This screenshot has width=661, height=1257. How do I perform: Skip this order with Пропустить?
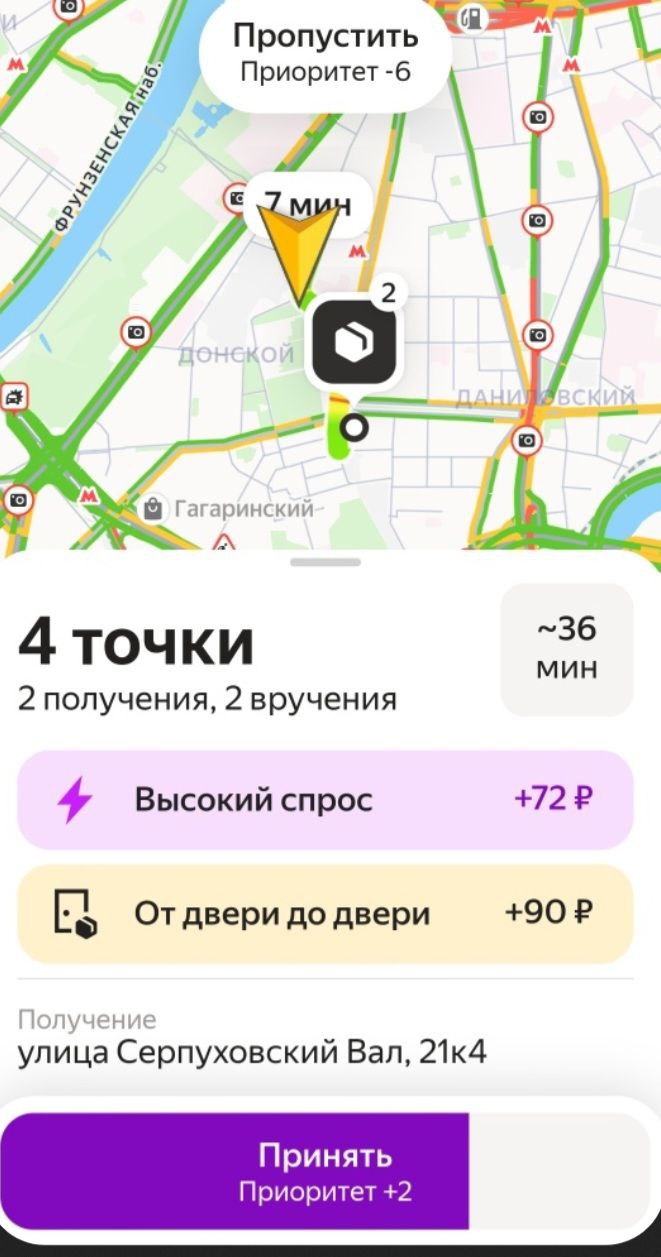coord(325,53)
